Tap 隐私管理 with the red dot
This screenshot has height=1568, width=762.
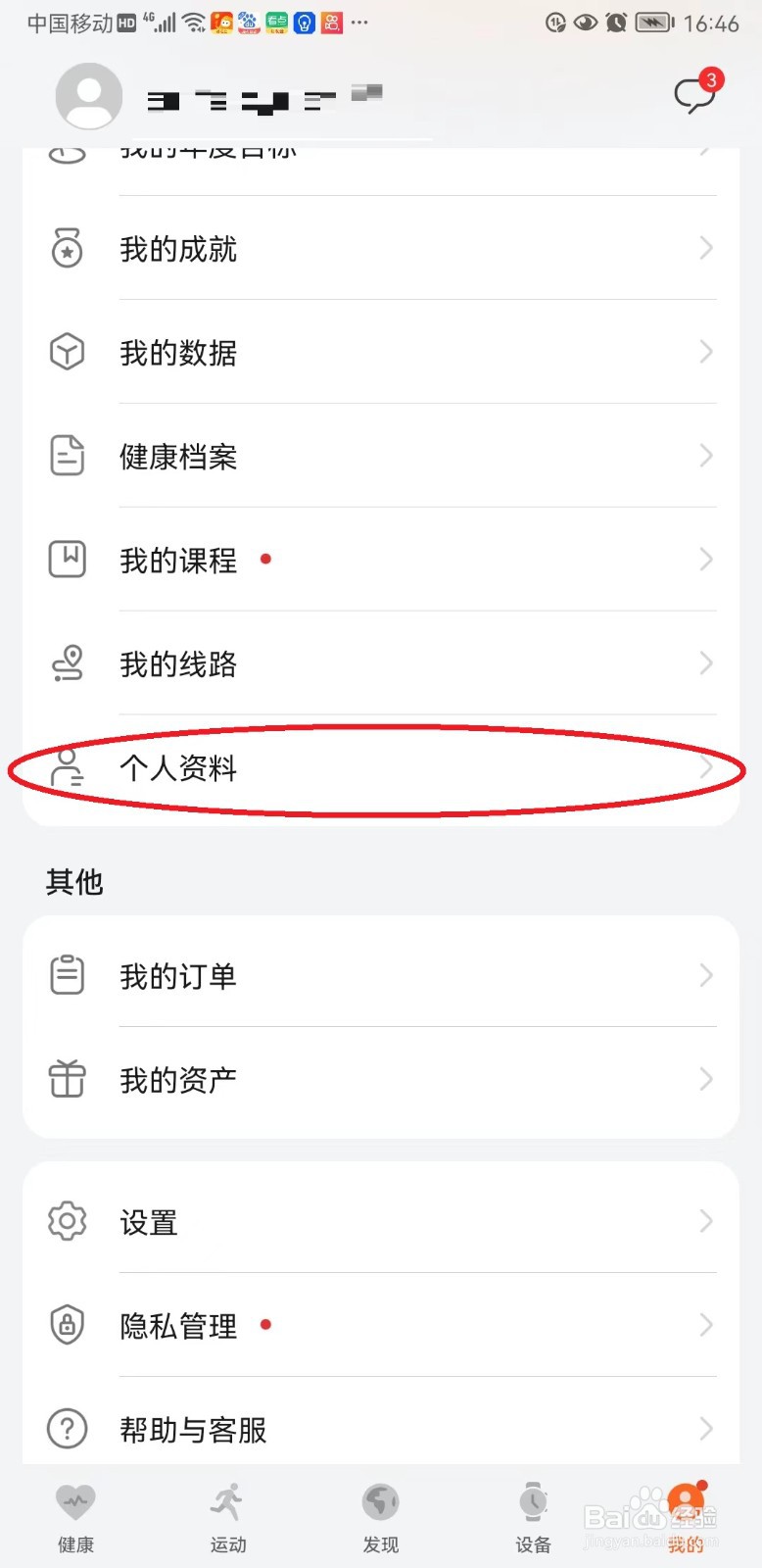pos(177,1325)
